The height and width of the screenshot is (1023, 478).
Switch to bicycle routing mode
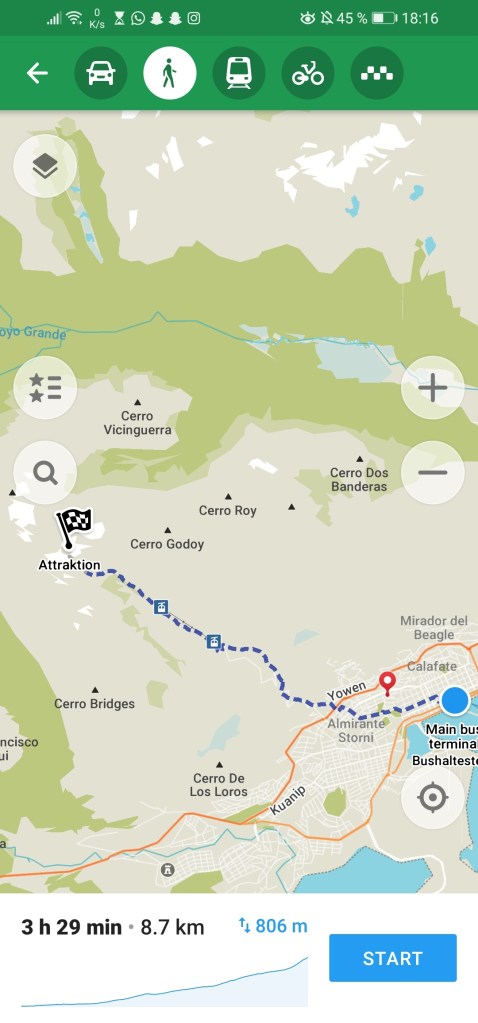click(308, 73)
